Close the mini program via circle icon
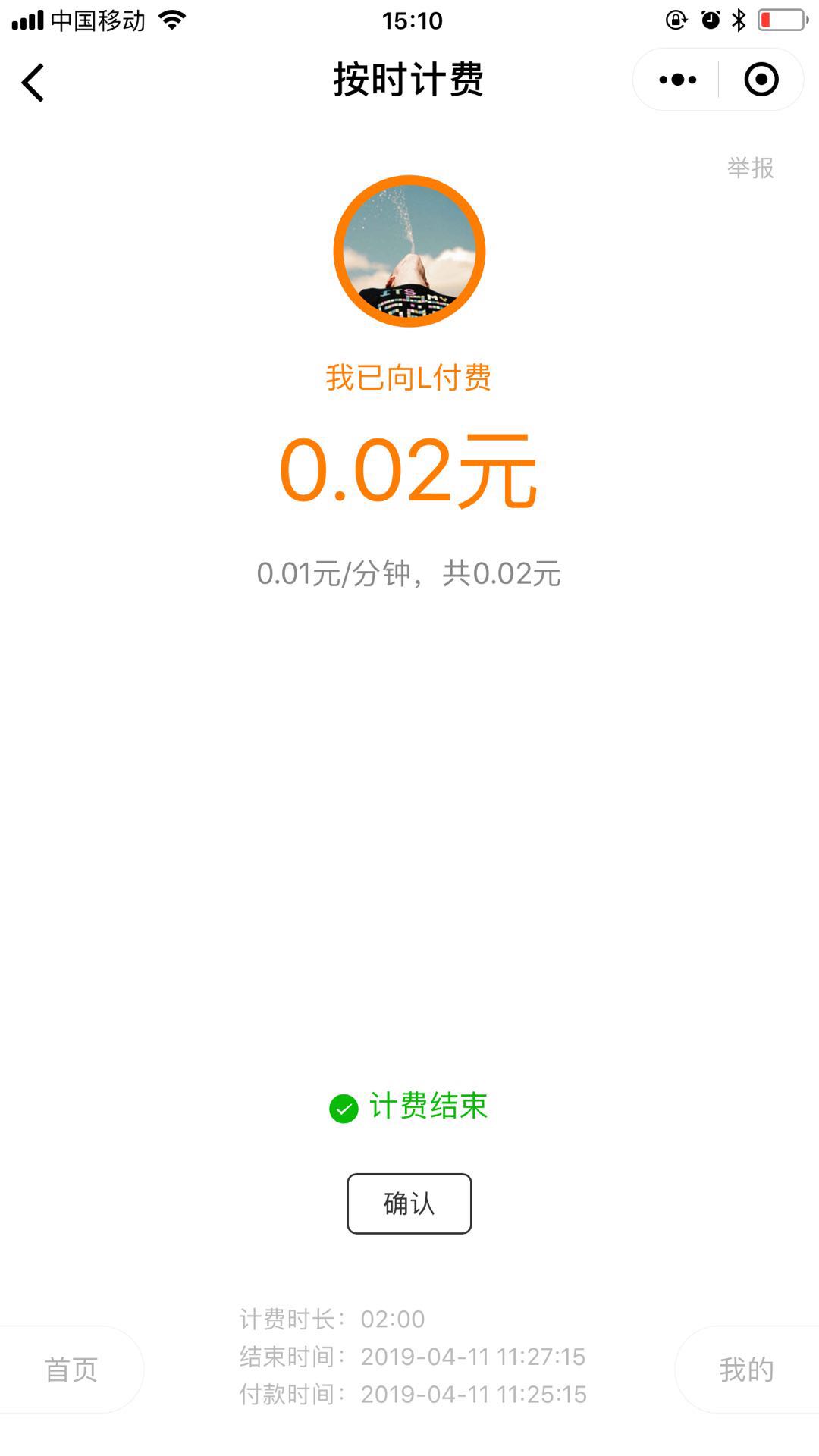Screen dimensions: 819x1456 pos(761,80)
